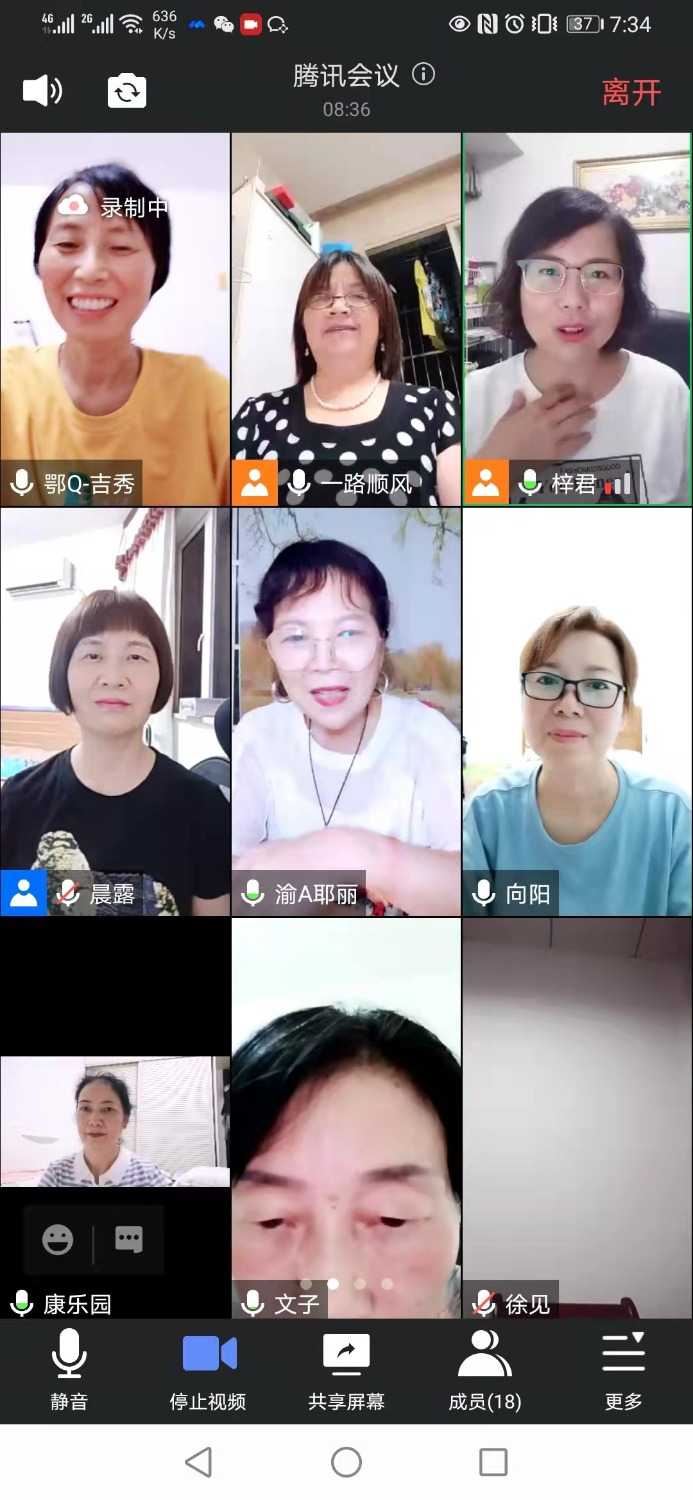Select the video tile of 渝A耶丽
Viewport: 693px width, 1500px height.
pyautogui.click(x=346, y=710)
